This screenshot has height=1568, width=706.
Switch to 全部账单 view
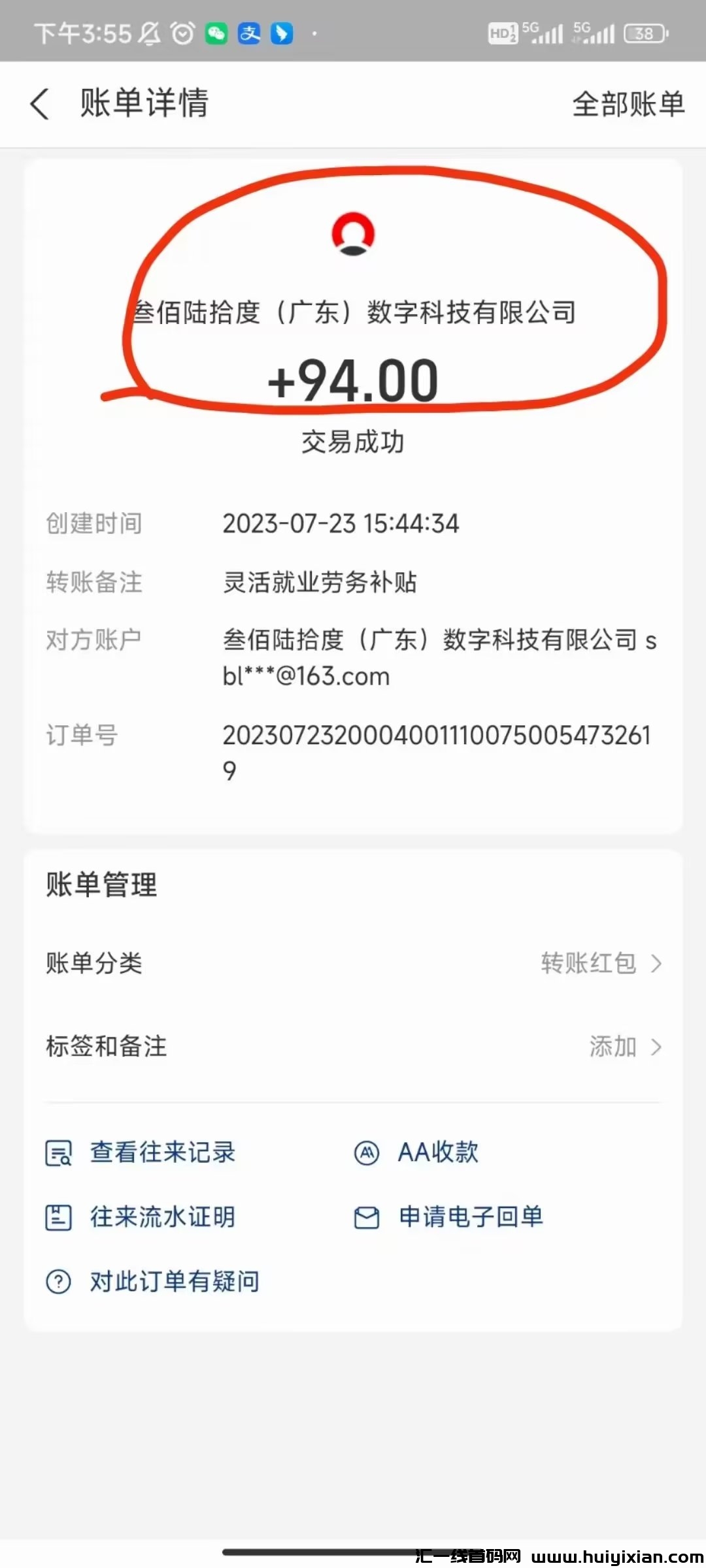[628, 104]
